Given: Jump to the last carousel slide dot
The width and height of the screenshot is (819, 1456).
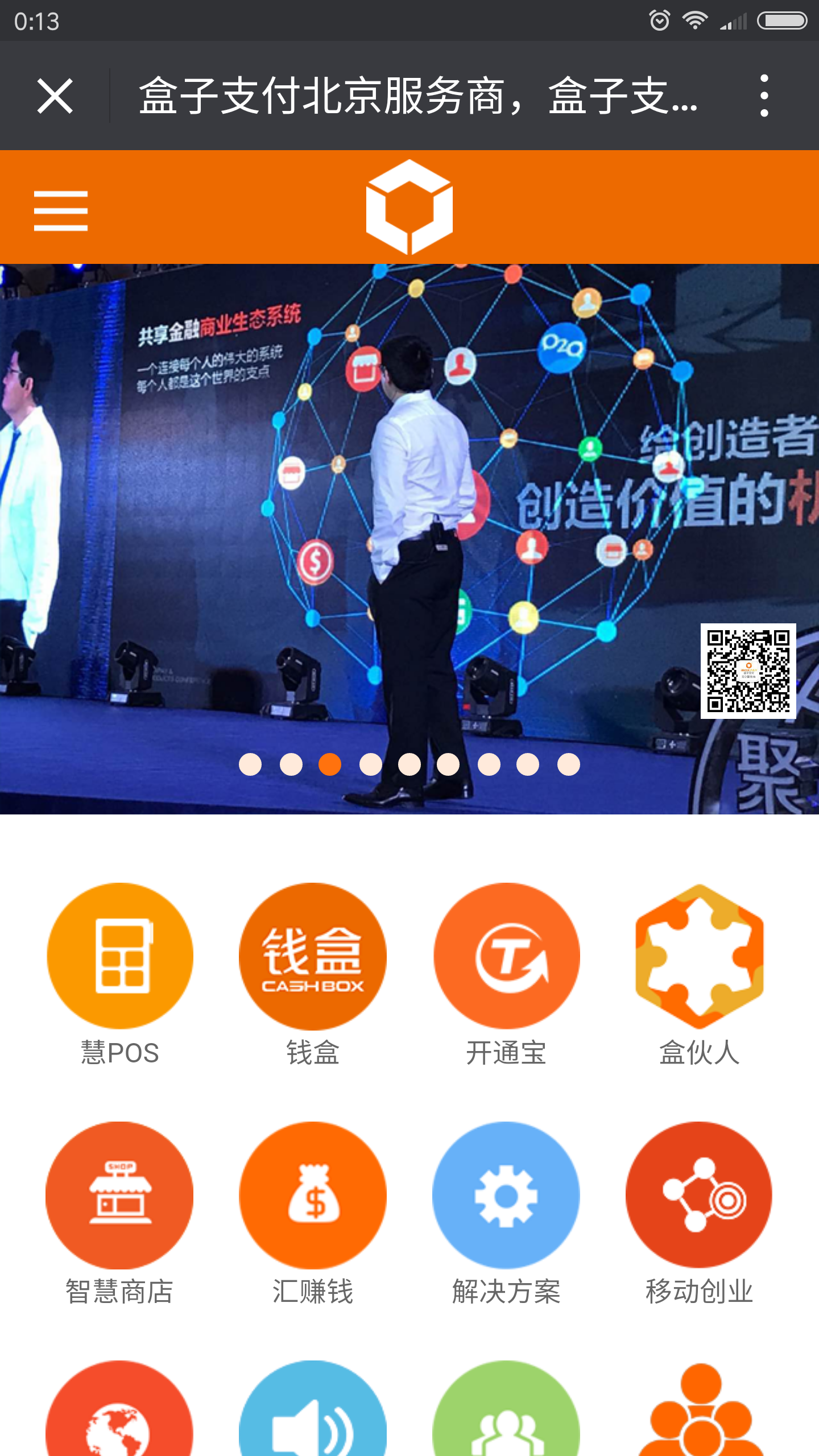Looking at the screenshot, I should pyautogui.click(x=569, y=764).
